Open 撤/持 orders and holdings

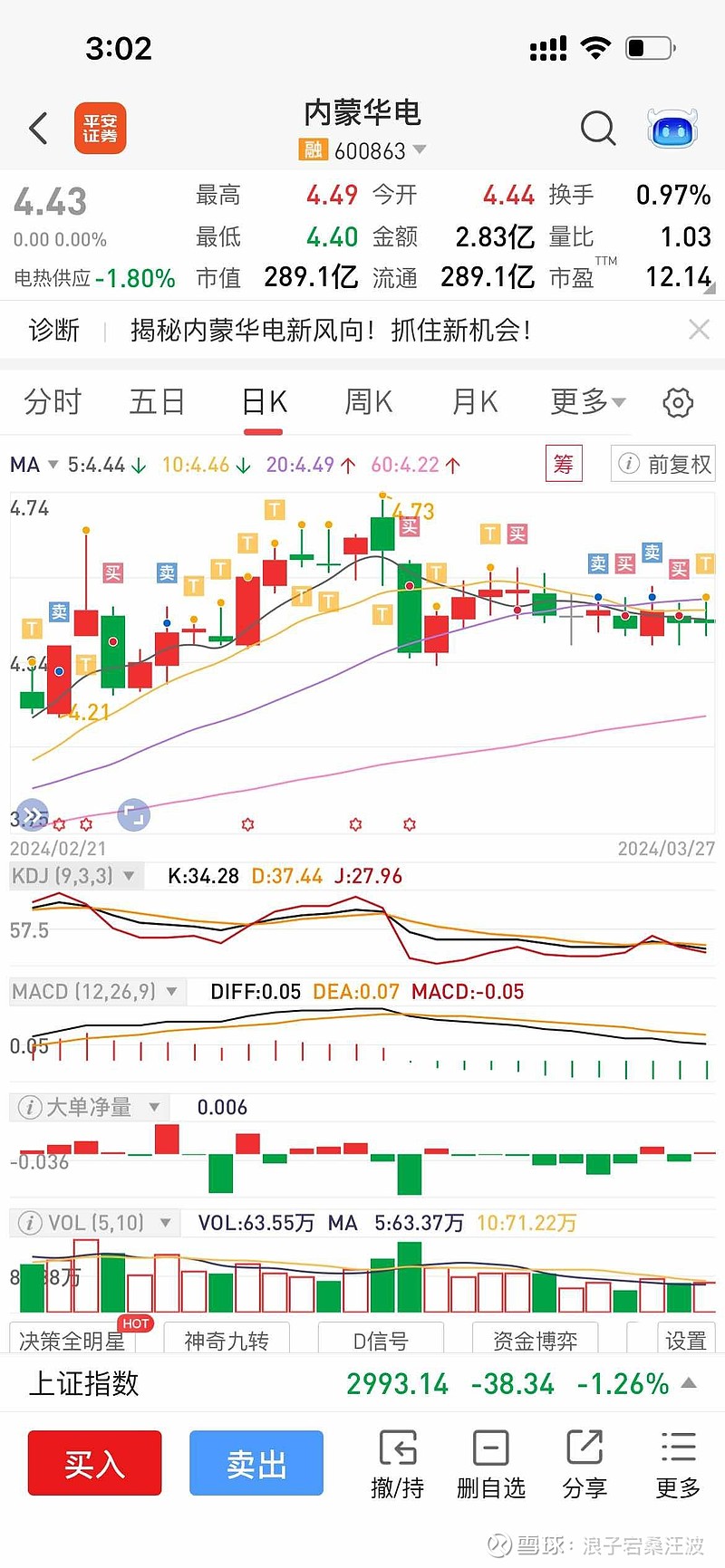pos(398,1463)
